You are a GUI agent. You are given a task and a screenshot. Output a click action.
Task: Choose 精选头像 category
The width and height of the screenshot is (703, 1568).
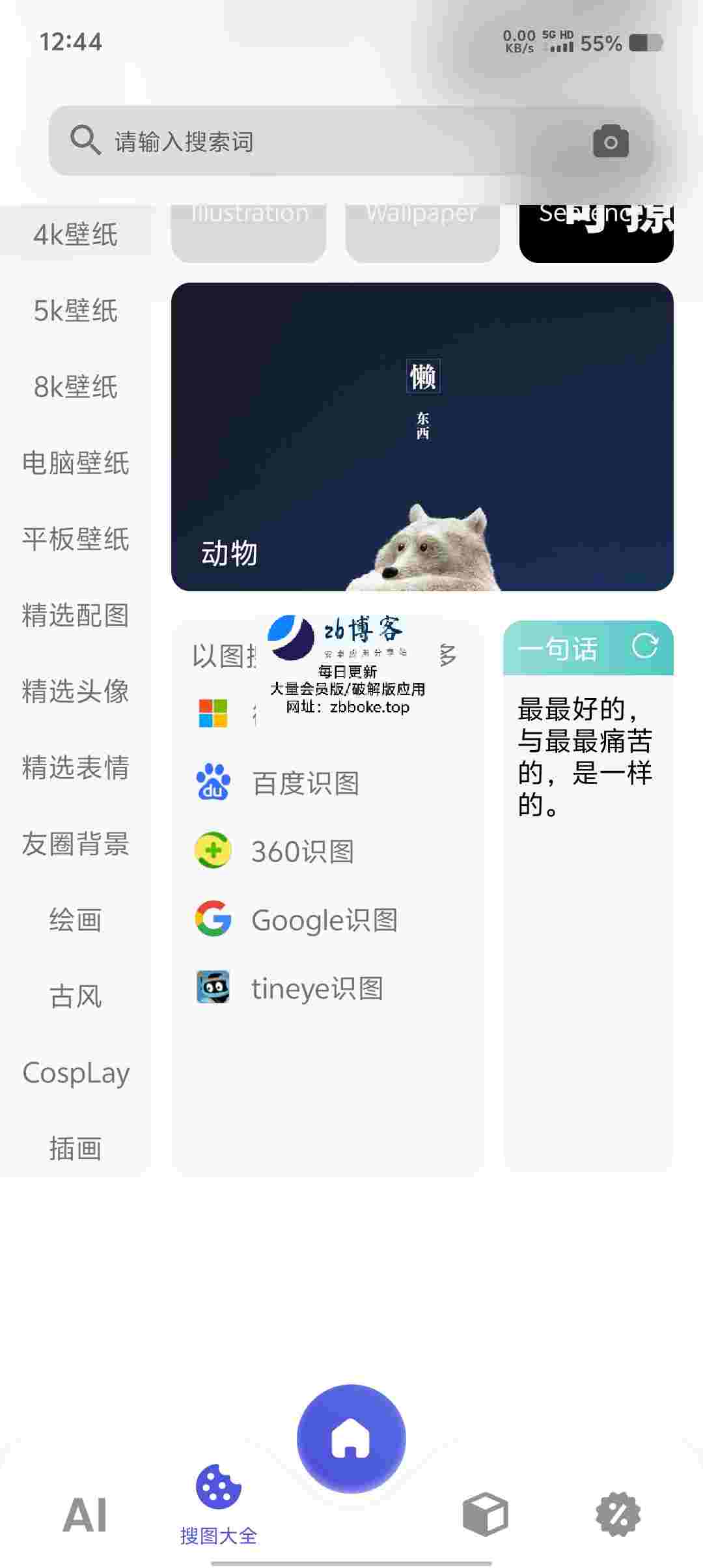click(x=76, y=692)
